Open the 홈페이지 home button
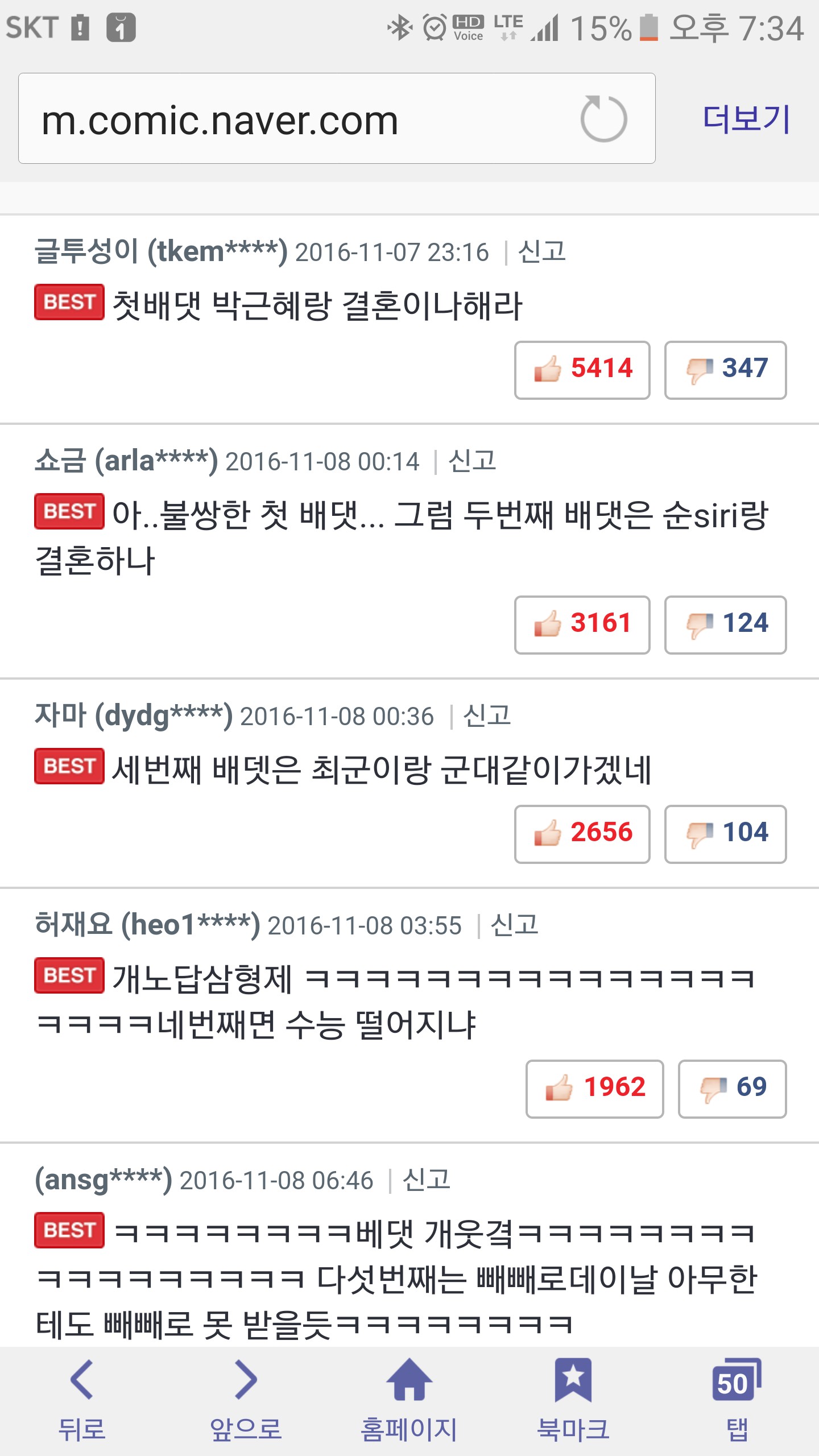The height and width of the screenshot is (1456, 819). click(x=409, y=1400)
